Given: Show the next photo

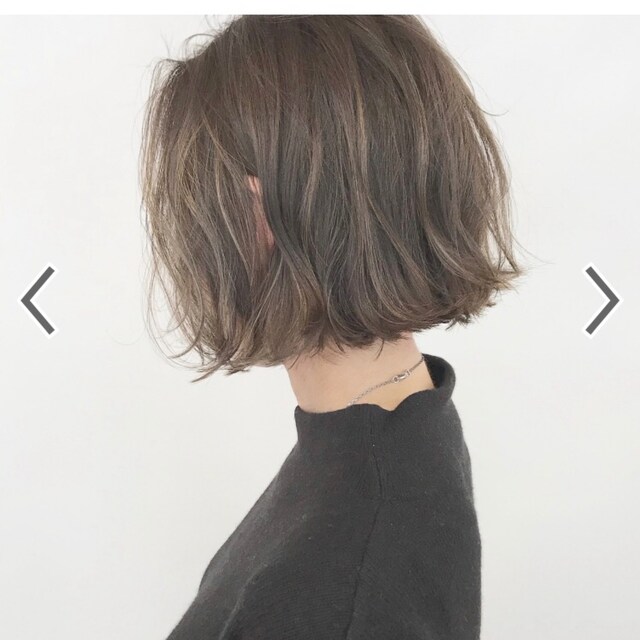Looking at the screenshot, I should pyautogui.click(x=602, y=300).
